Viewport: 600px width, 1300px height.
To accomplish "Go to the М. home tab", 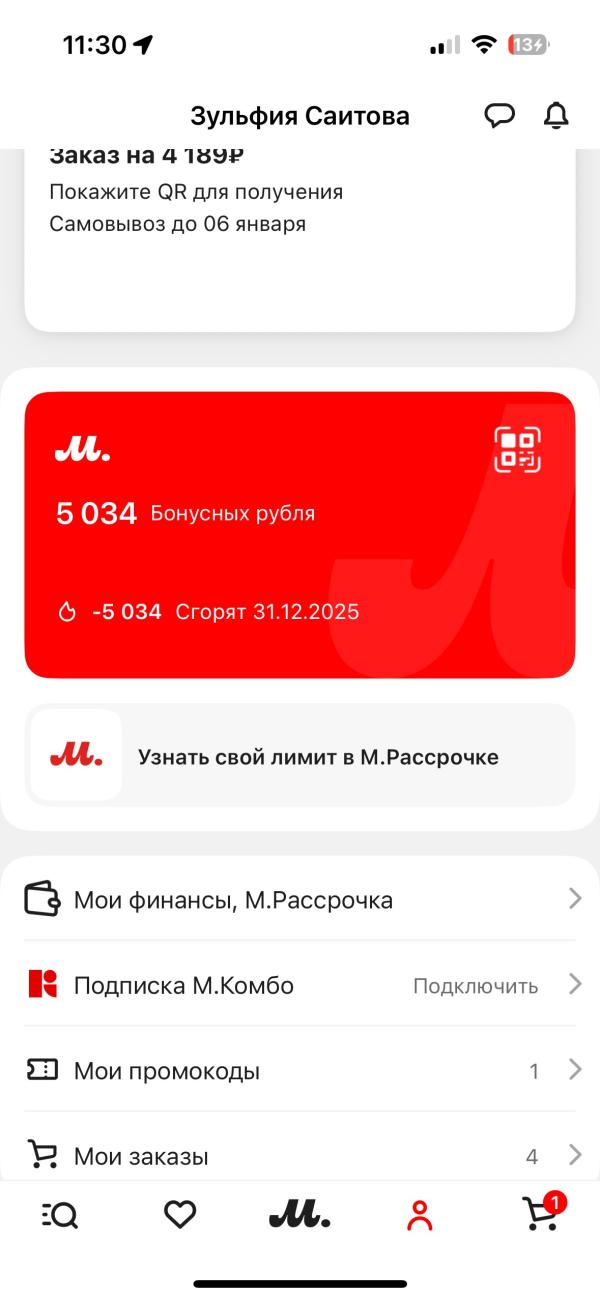I will [x=300, y=1215].
